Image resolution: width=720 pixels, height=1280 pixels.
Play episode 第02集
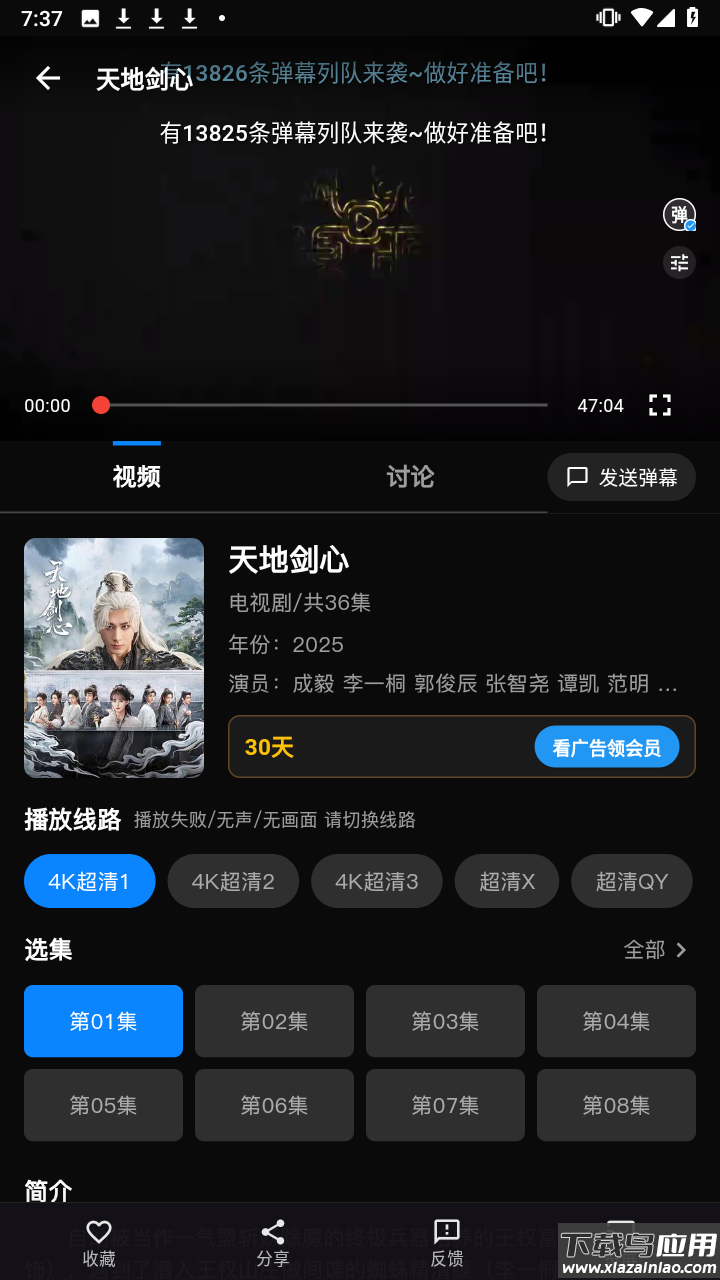[x=274, y=1021]
